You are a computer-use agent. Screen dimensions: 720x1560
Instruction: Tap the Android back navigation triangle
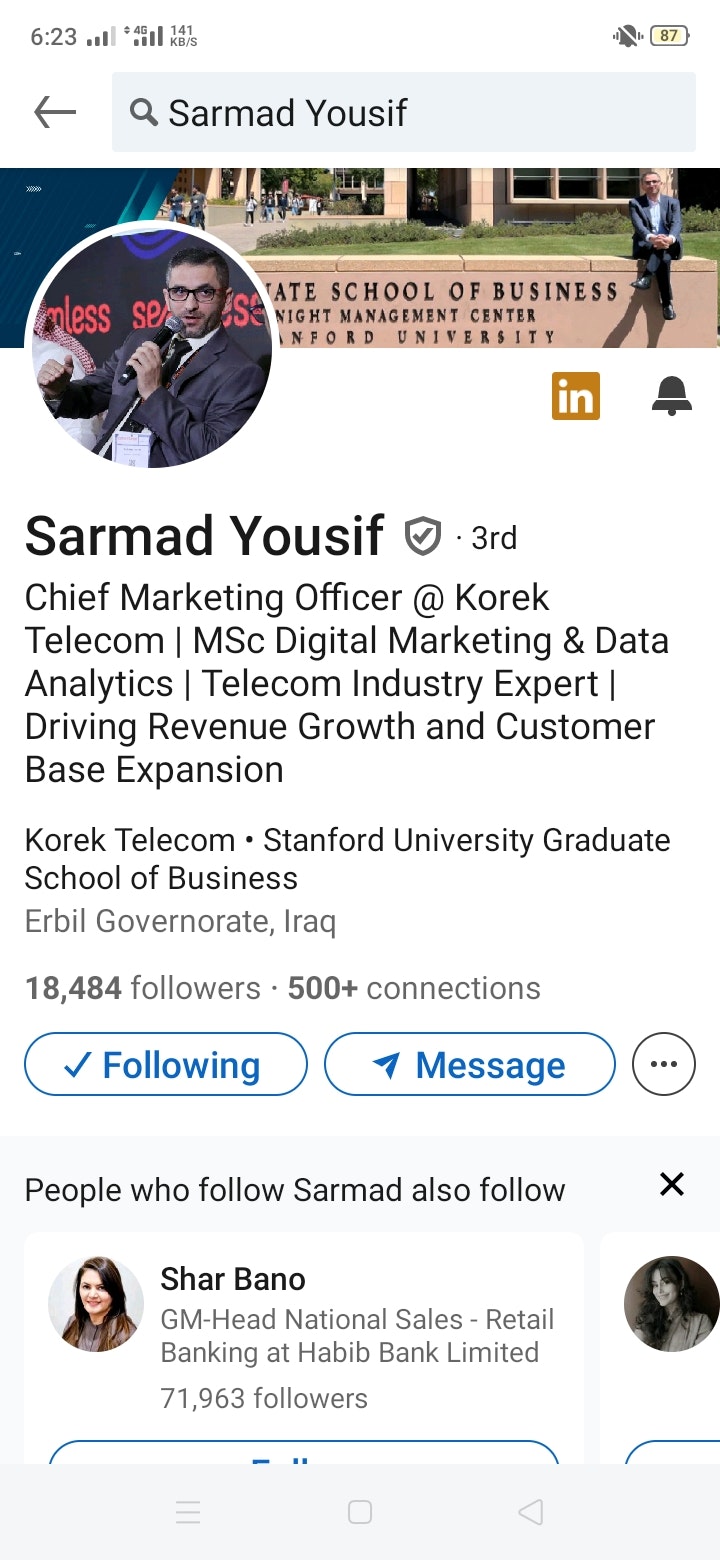[531, 1512]
